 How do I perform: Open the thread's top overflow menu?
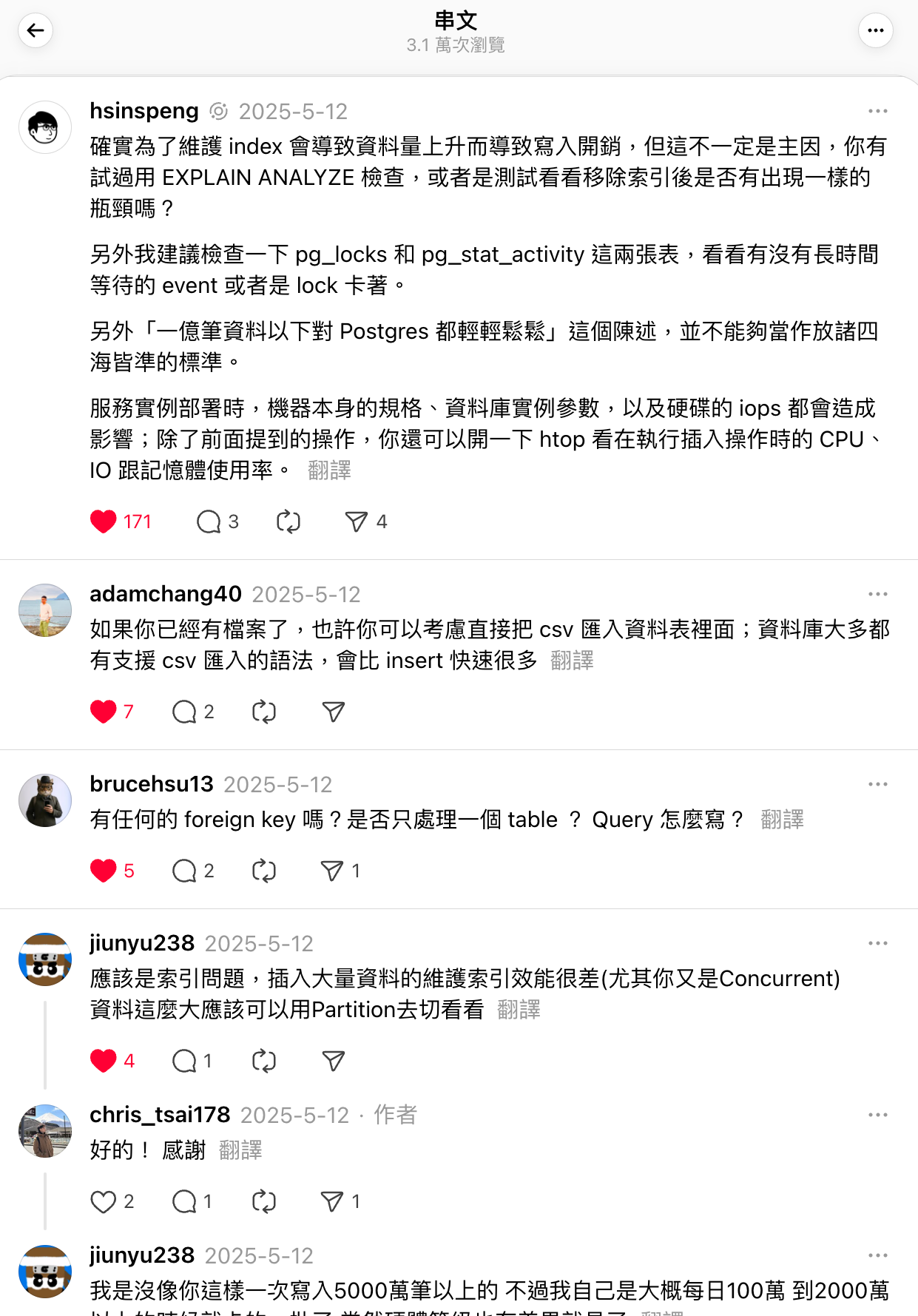876,30
